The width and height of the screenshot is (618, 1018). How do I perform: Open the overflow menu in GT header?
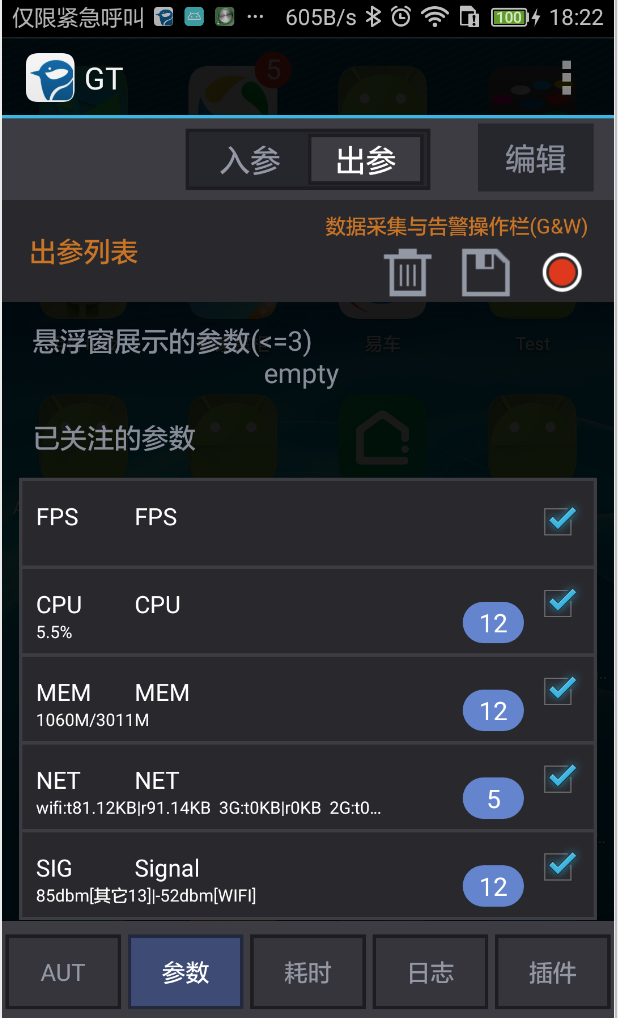[566, 78]
